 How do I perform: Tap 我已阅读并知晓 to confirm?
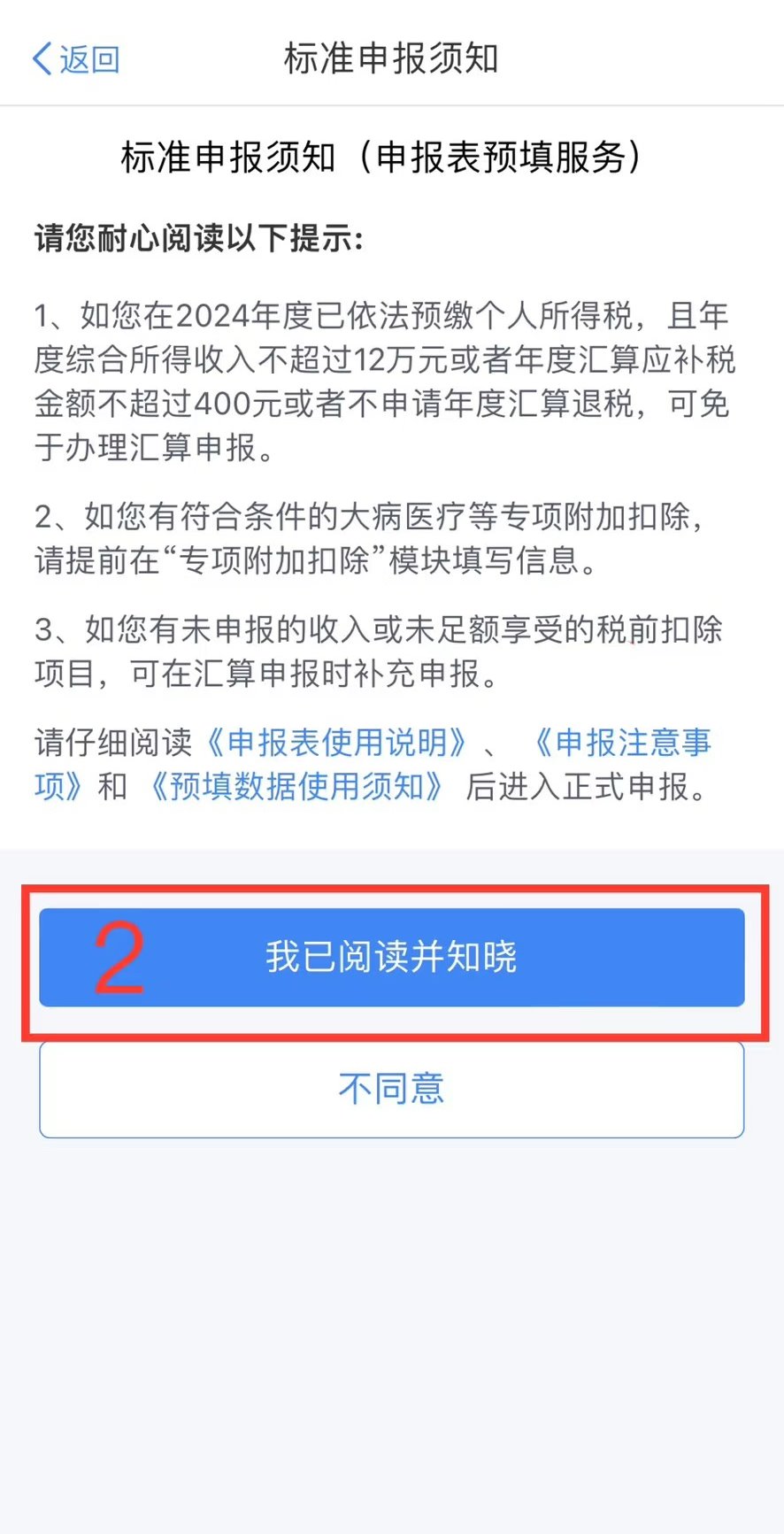pyautogui.click(x=391, y=957)
